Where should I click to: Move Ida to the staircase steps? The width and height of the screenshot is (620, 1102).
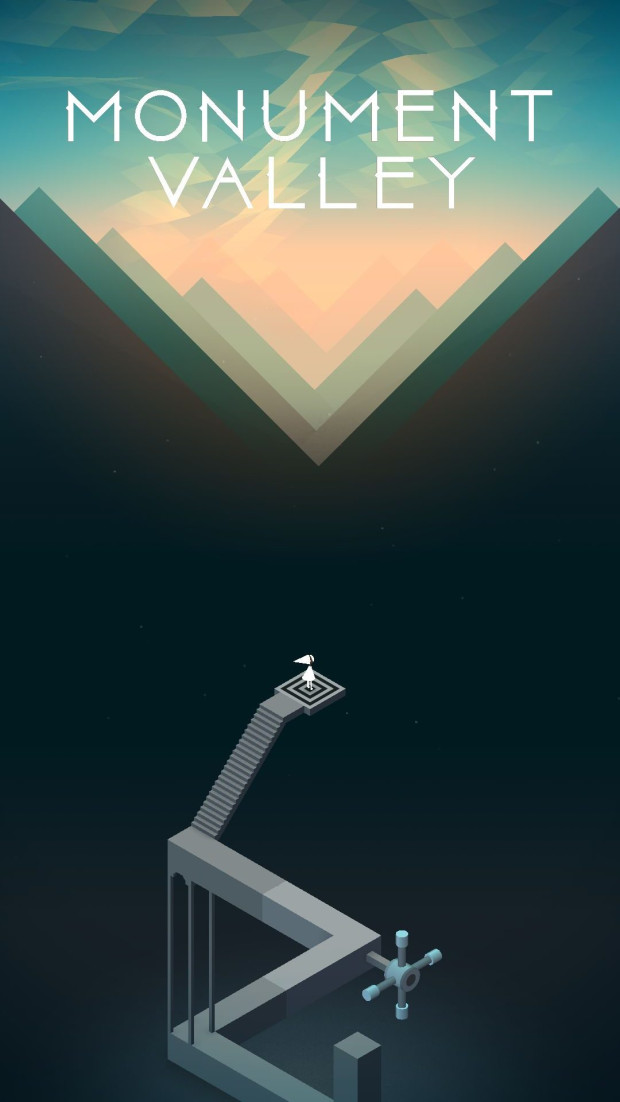pyautogui.click(x=238, y=770)
